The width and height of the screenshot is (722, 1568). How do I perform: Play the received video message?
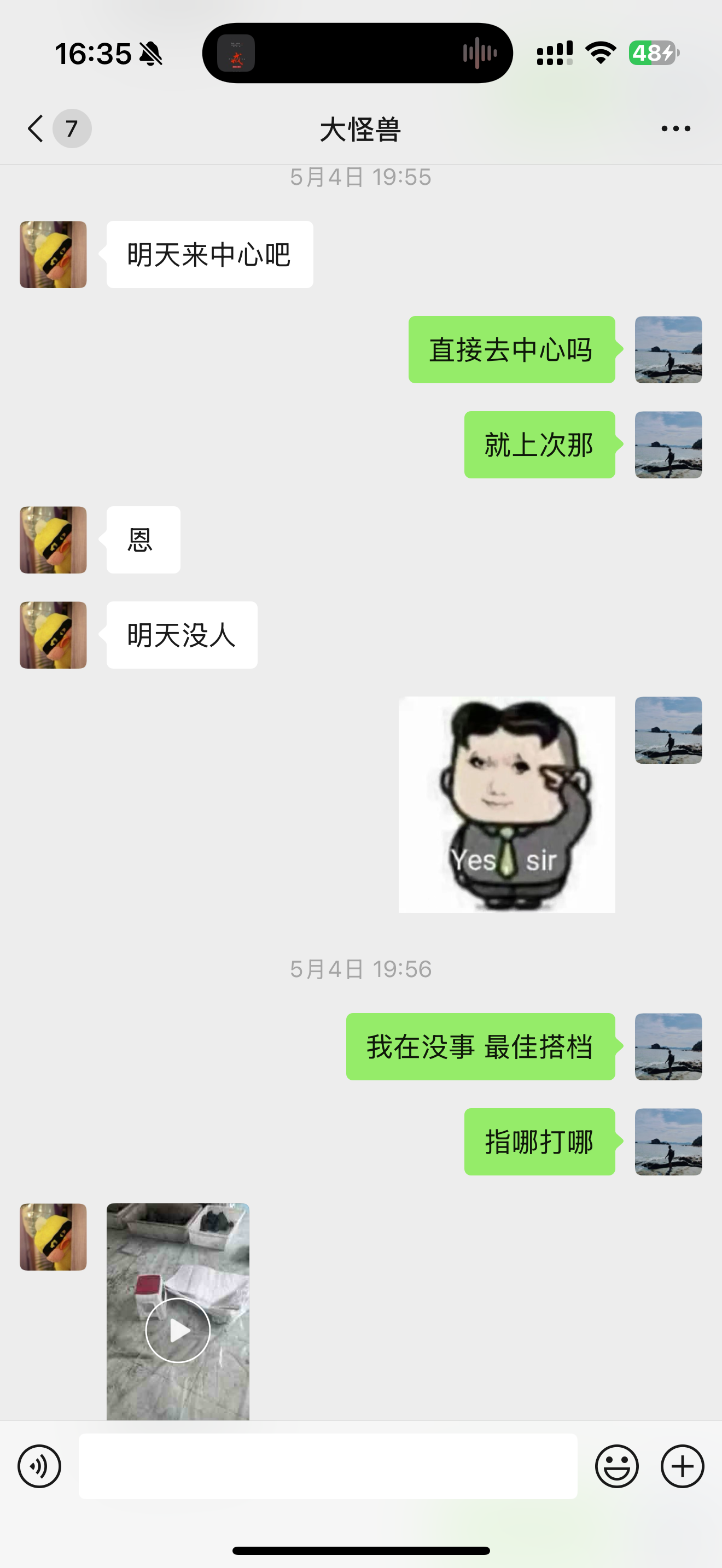coord(178,1330)
